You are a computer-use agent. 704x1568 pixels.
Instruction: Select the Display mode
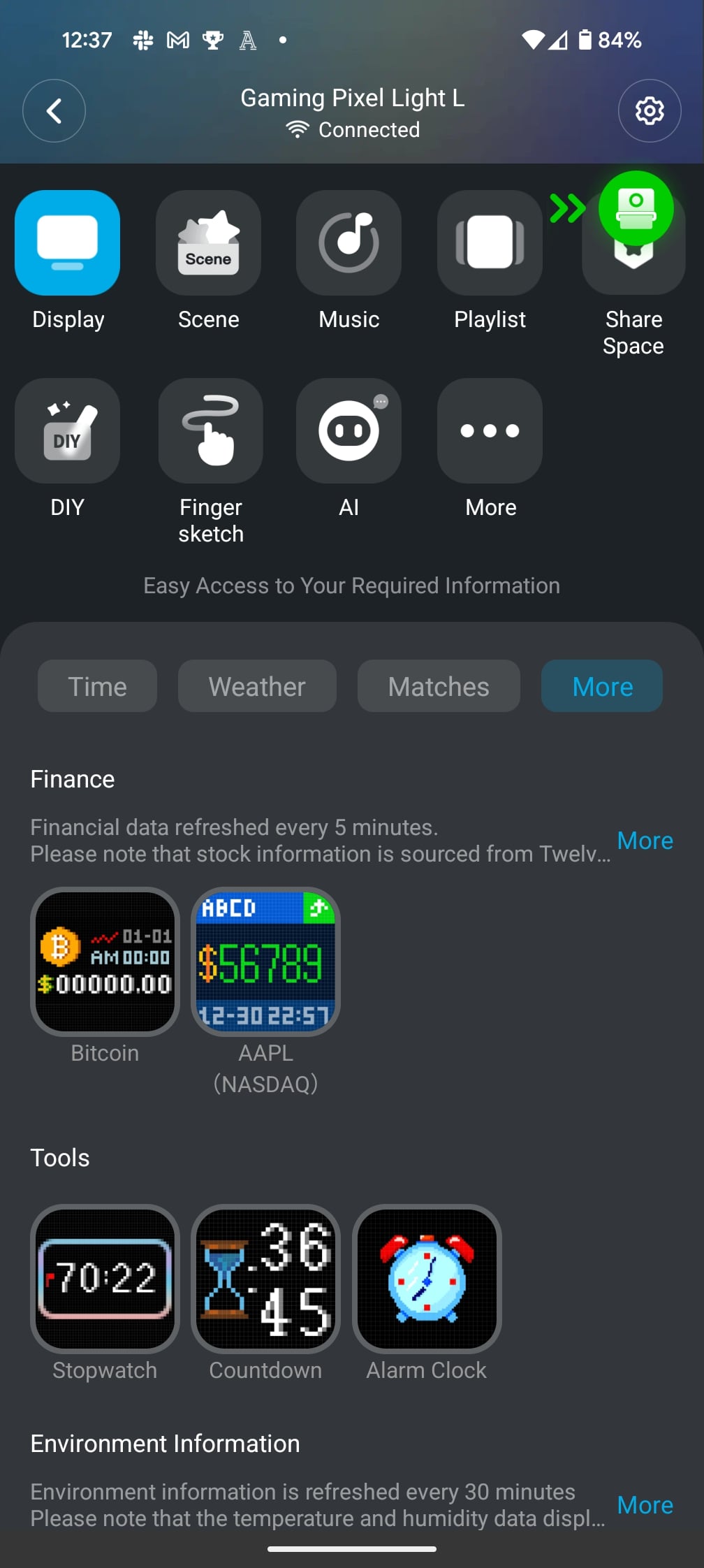tap(68, 242)
